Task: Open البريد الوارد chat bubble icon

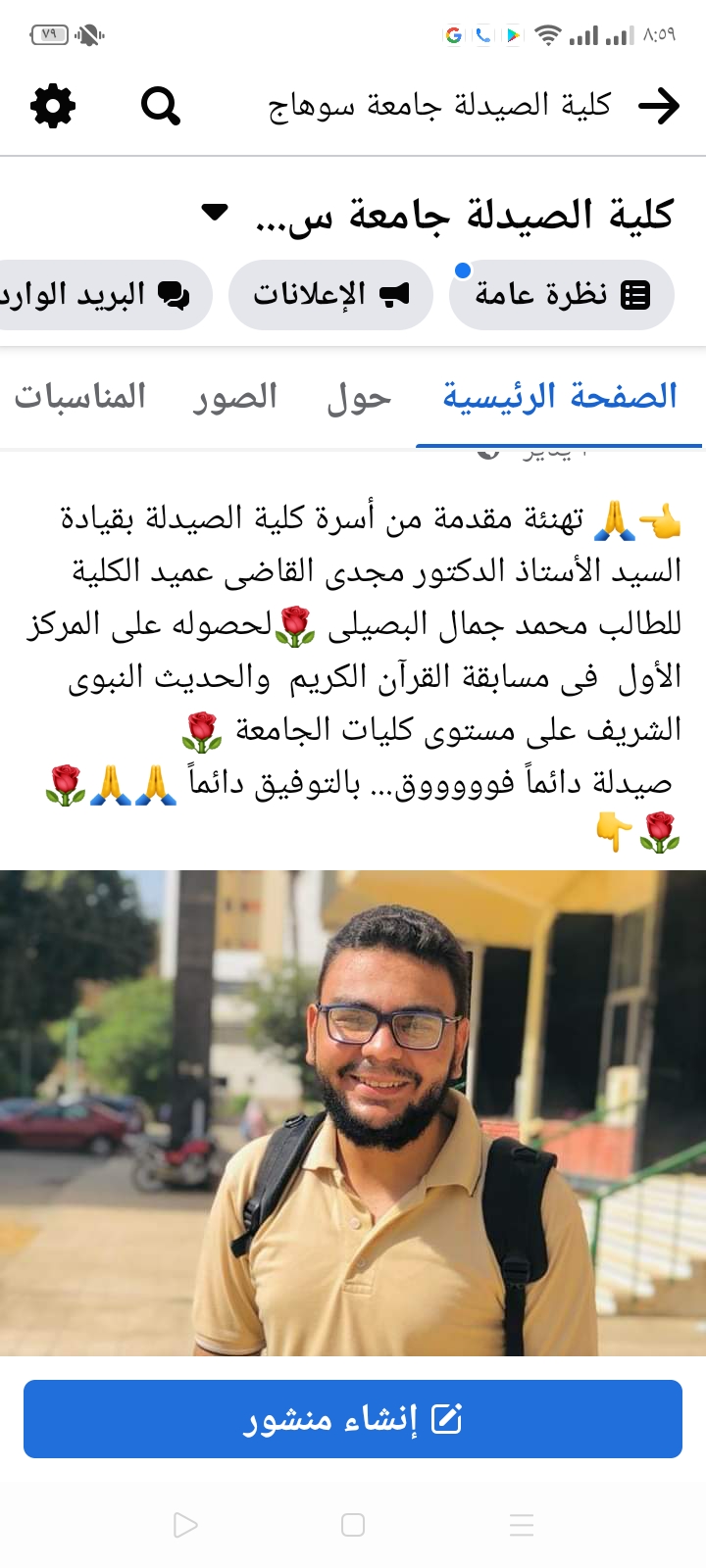Action: pyautogui.click(x=175, y=294)
